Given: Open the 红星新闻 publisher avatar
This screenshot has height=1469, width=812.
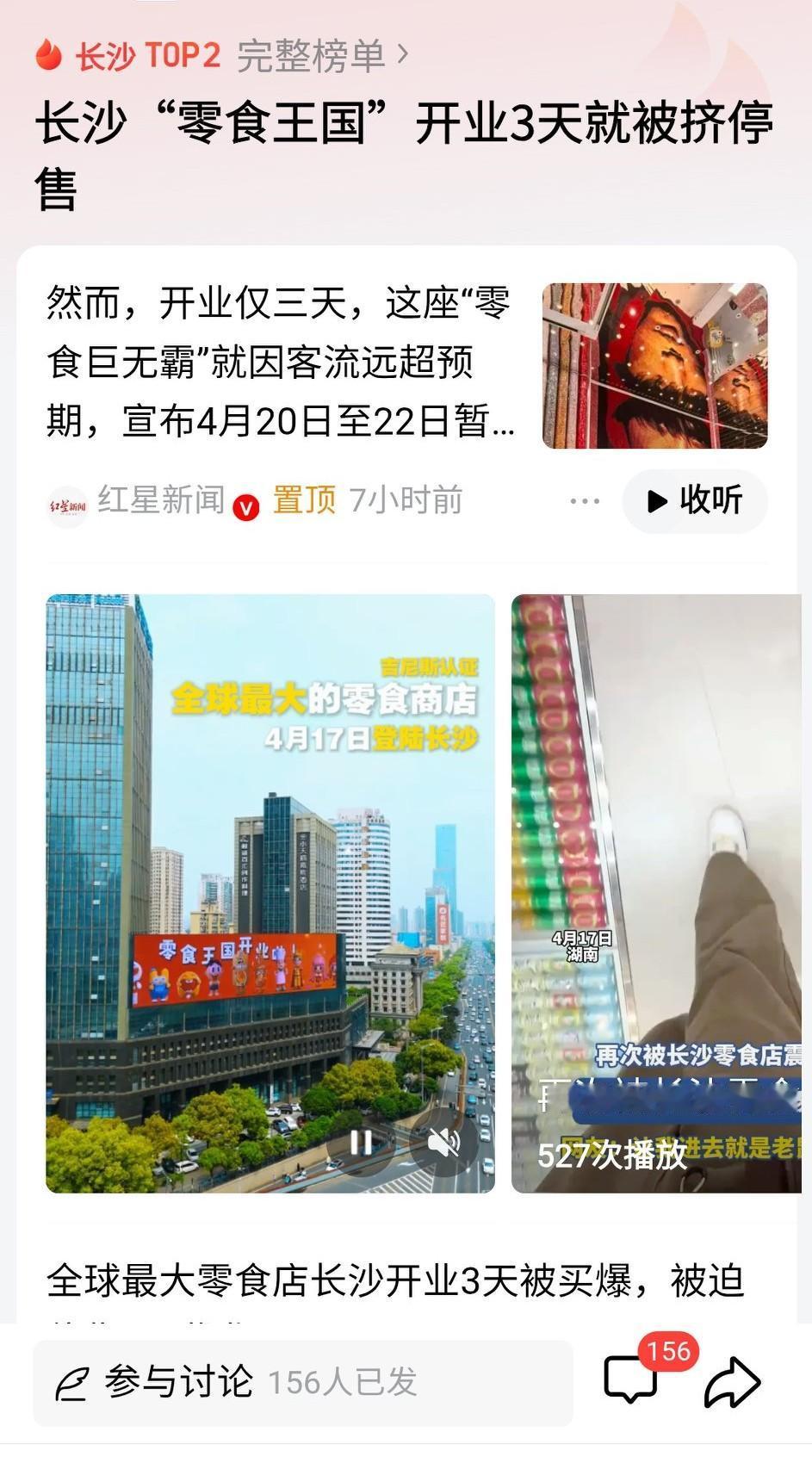Looking at the screenshot, I should click(66, 501).
